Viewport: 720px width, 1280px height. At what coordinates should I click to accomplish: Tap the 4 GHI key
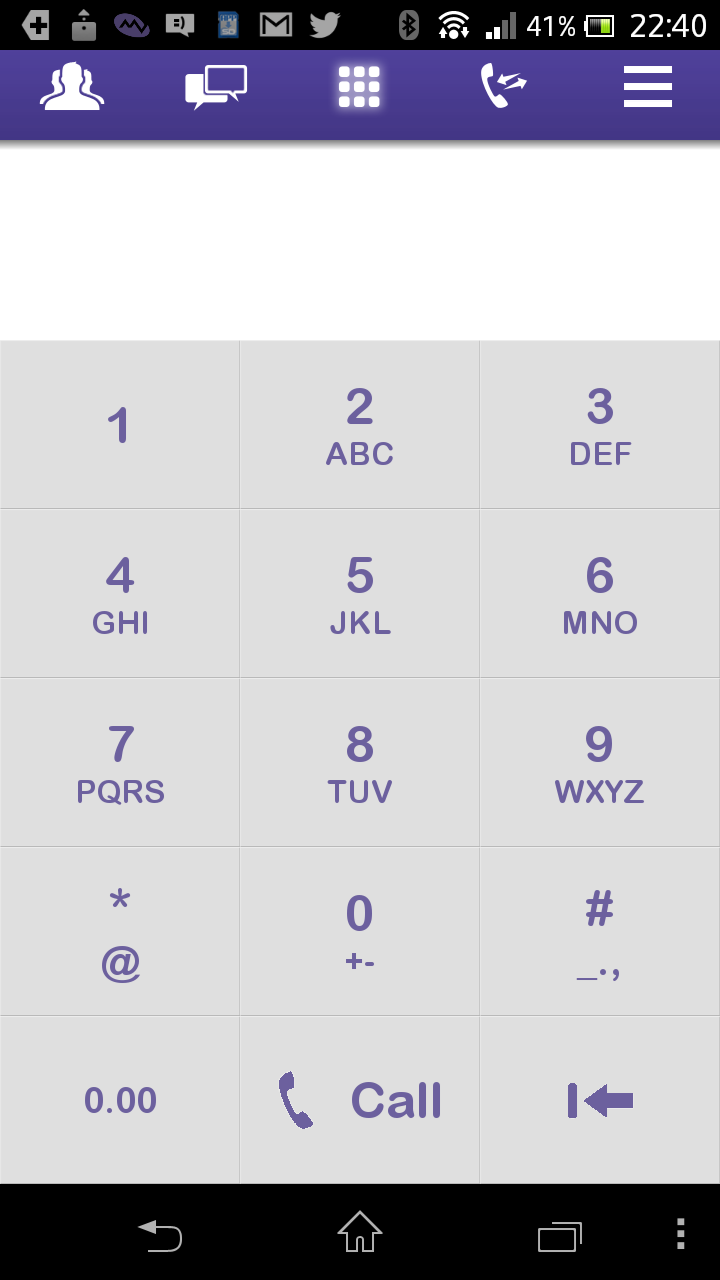pos(120,593)
